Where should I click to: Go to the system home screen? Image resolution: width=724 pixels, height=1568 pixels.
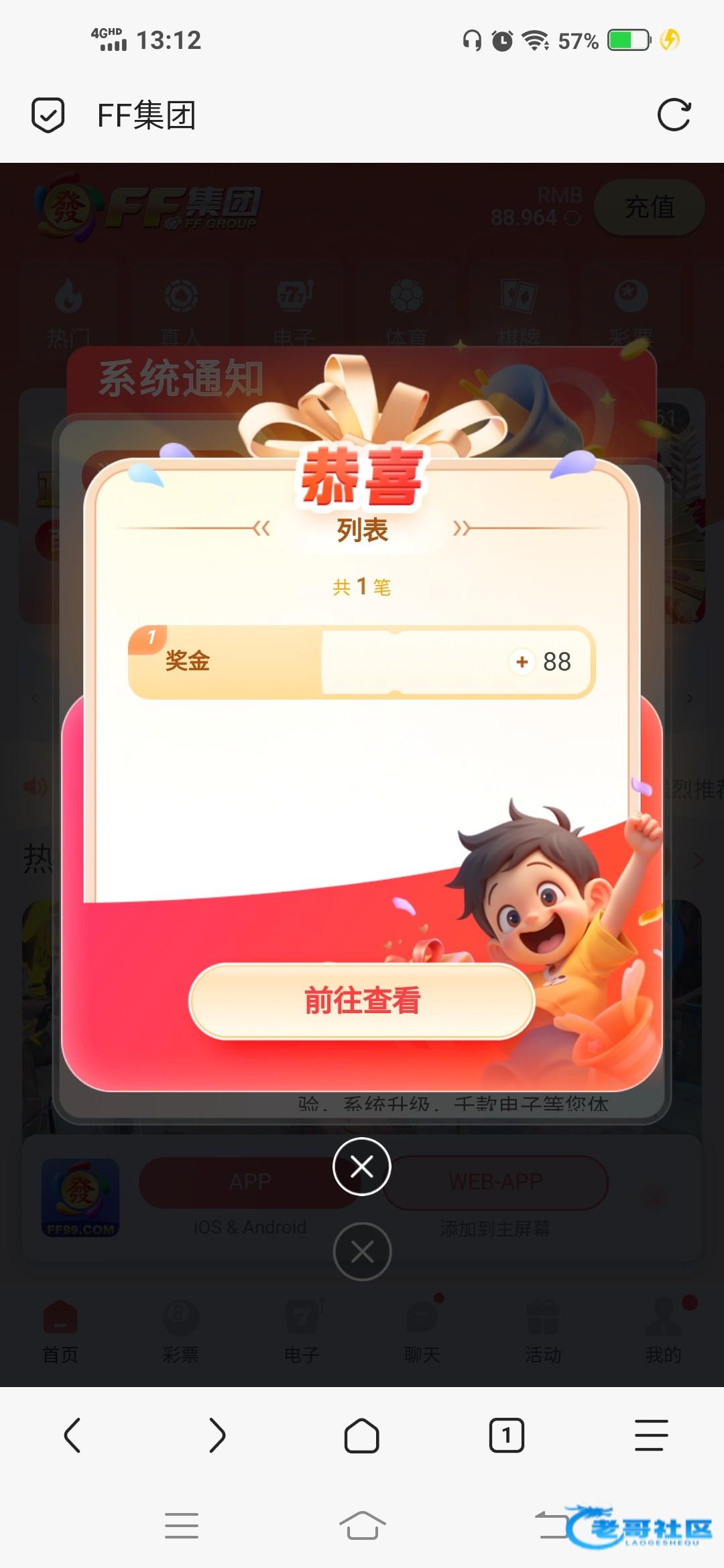coord(362,1526)
